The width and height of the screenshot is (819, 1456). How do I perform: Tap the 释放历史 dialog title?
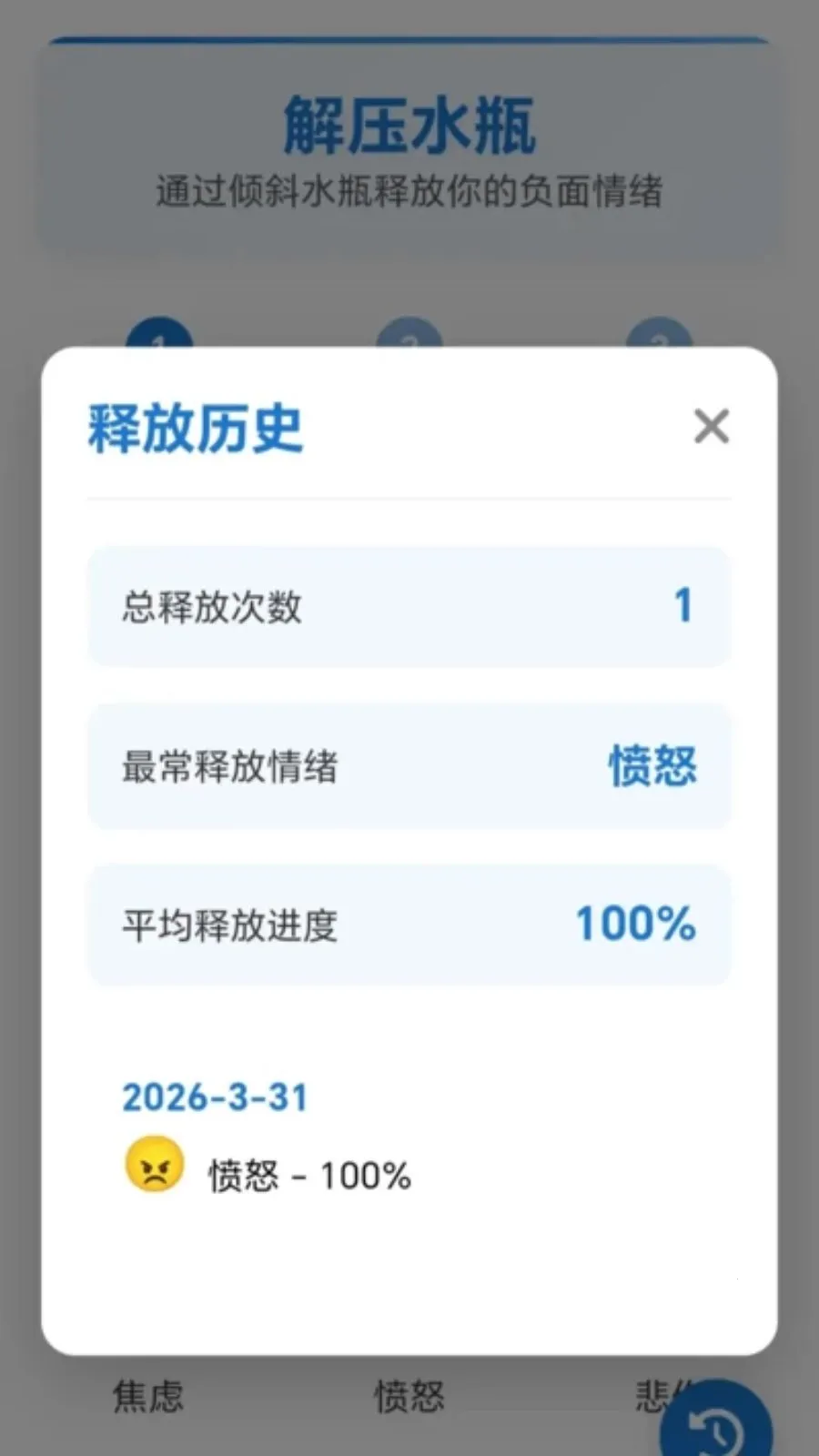coord(193,428)
